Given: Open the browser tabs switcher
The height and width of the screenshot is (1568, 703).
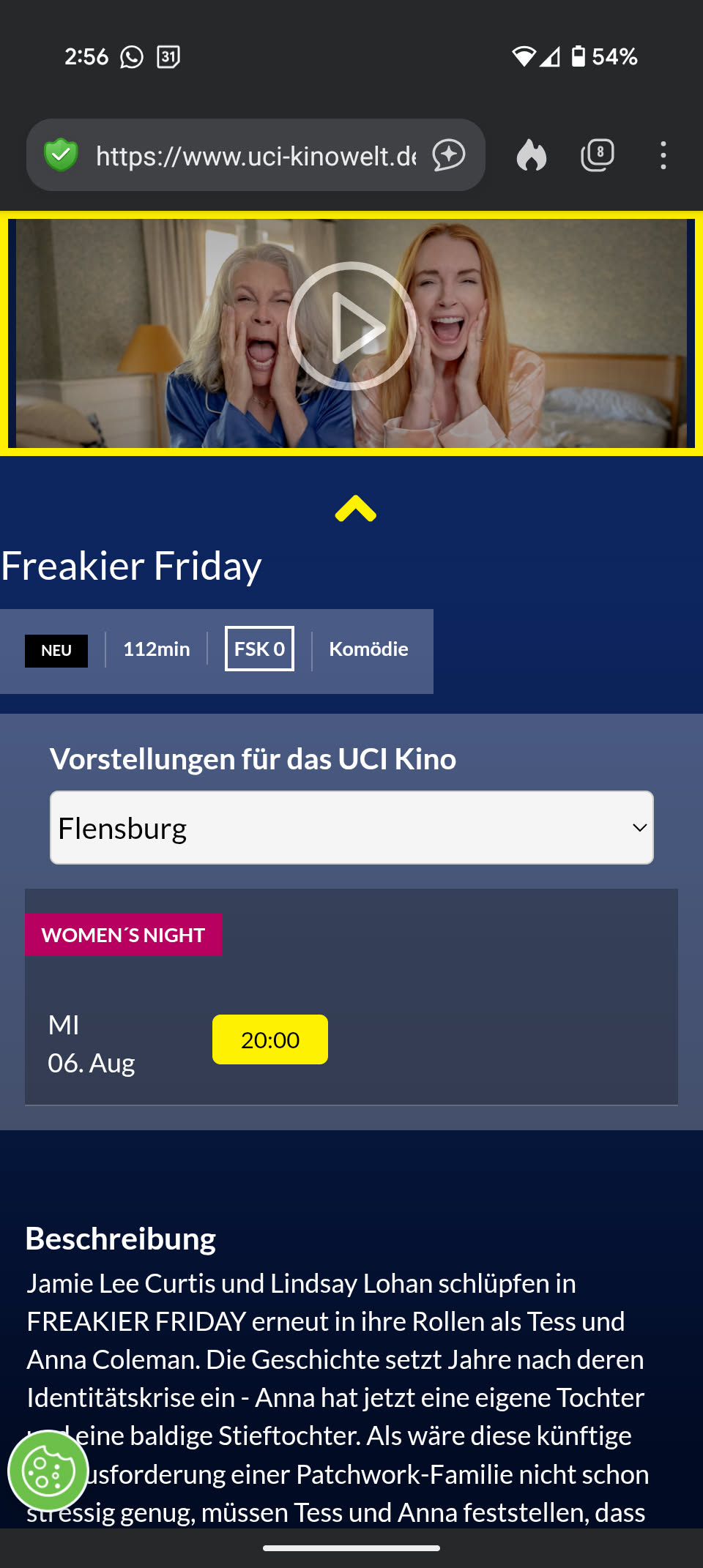Looking at the screenshot, I should pos(598,155).
